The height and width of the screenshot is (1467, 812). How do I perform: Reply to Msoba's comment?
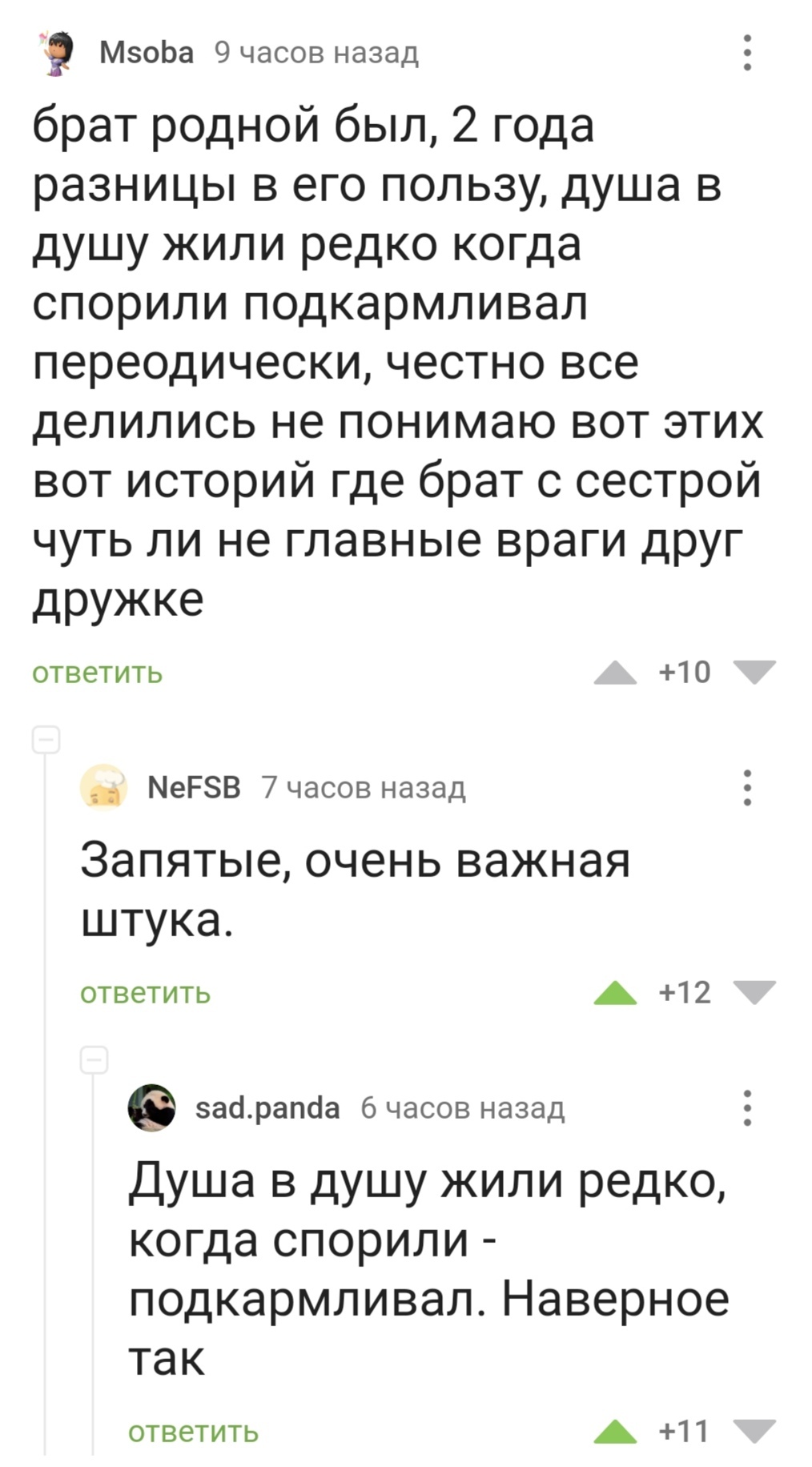[x=98, y=673]
